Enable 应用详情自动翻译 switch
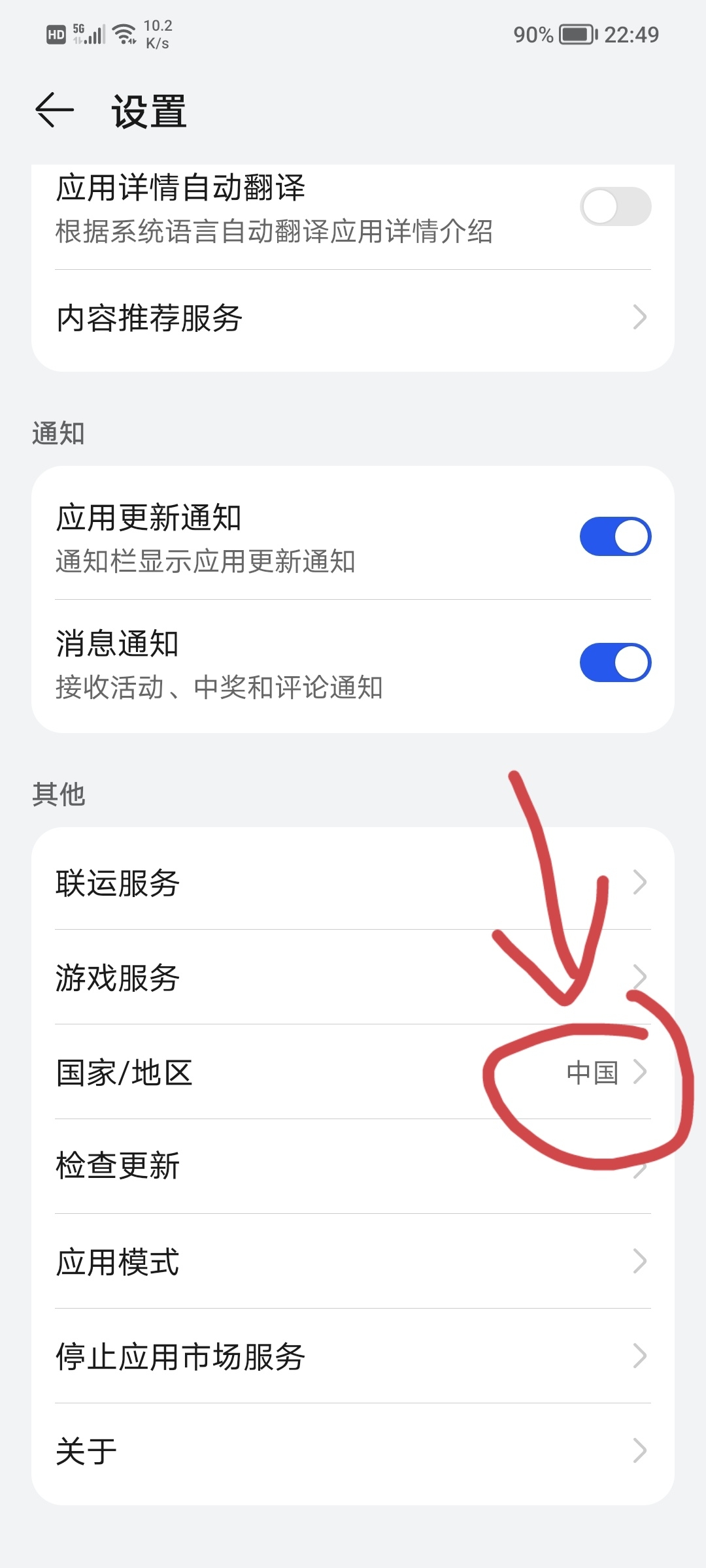The width and height of the screenshot is (706, 1568). tap(615, 207)
